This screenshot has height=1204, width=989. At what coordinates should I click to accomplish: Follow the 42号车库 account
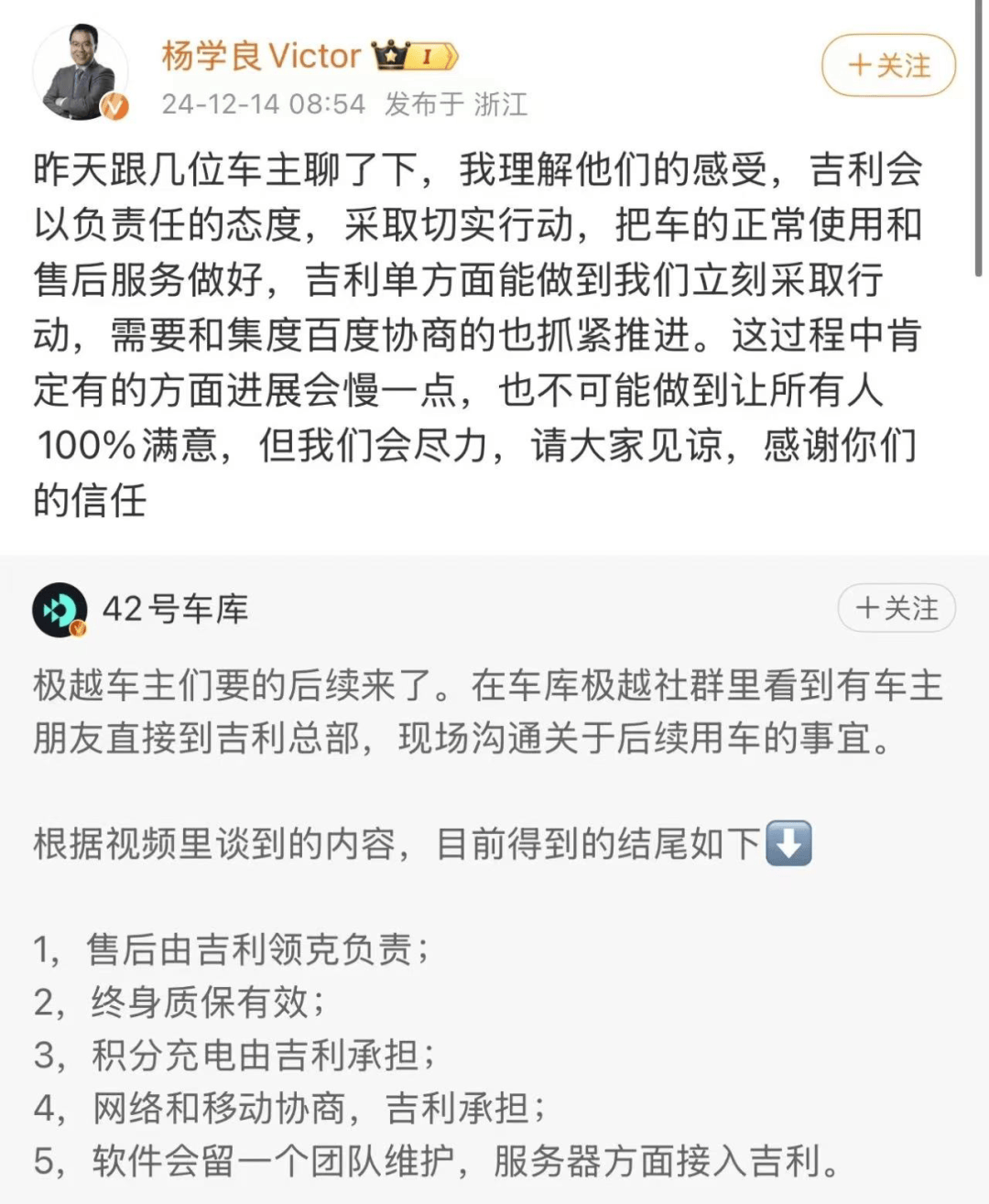click(x=896, y=609)
